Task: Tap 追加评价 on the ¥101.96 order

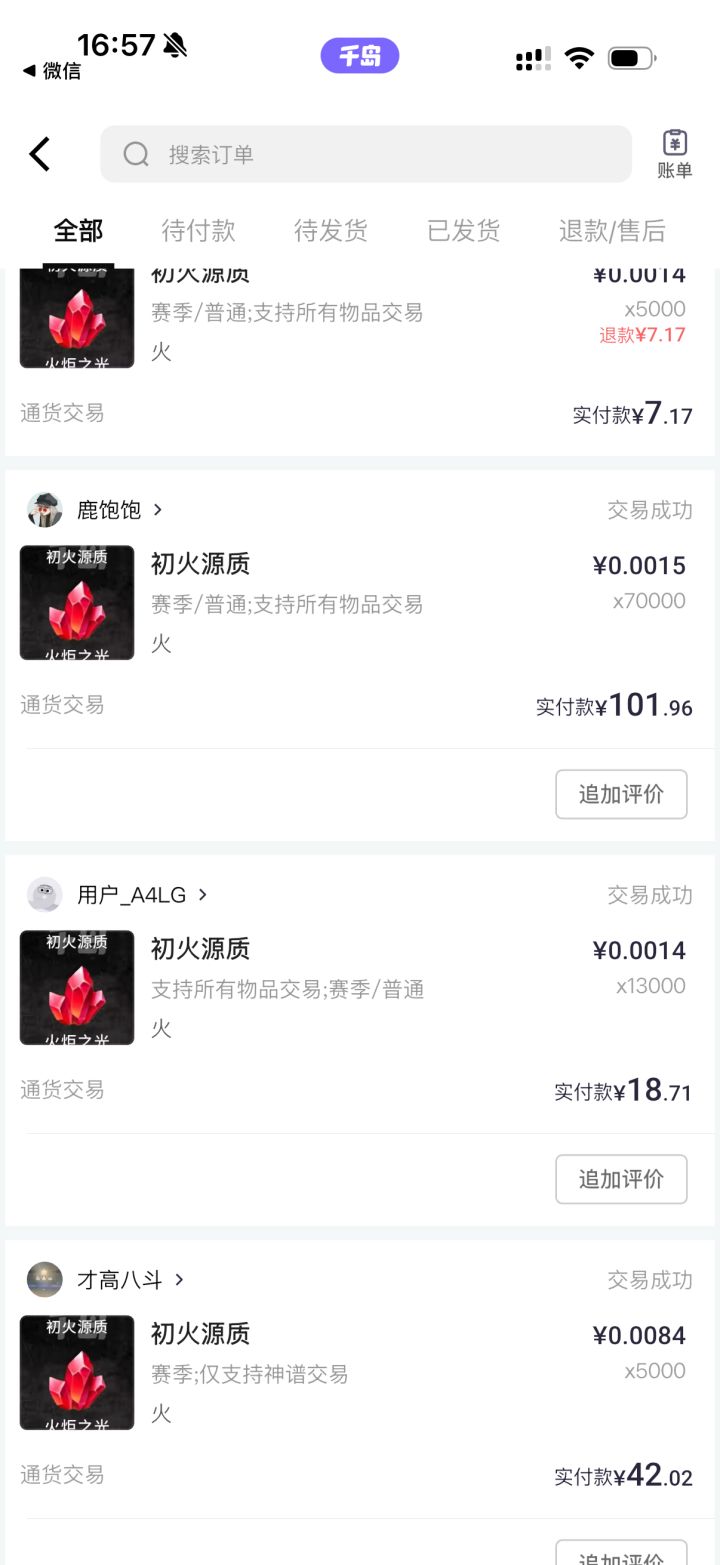Action: coord(621,794)
